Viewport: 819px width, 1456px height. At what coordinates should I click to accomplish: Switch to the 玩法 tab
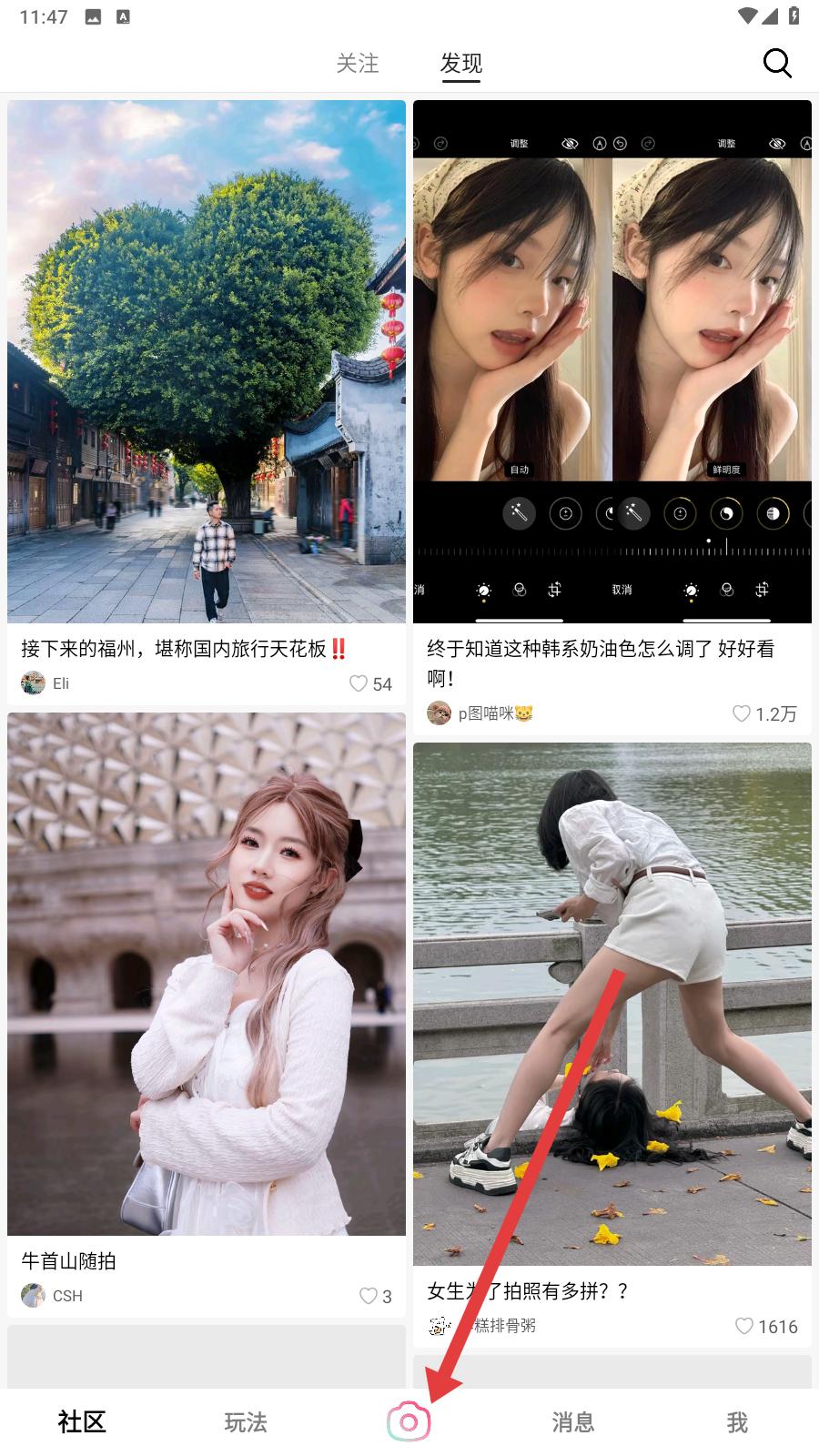[246, 1421]
